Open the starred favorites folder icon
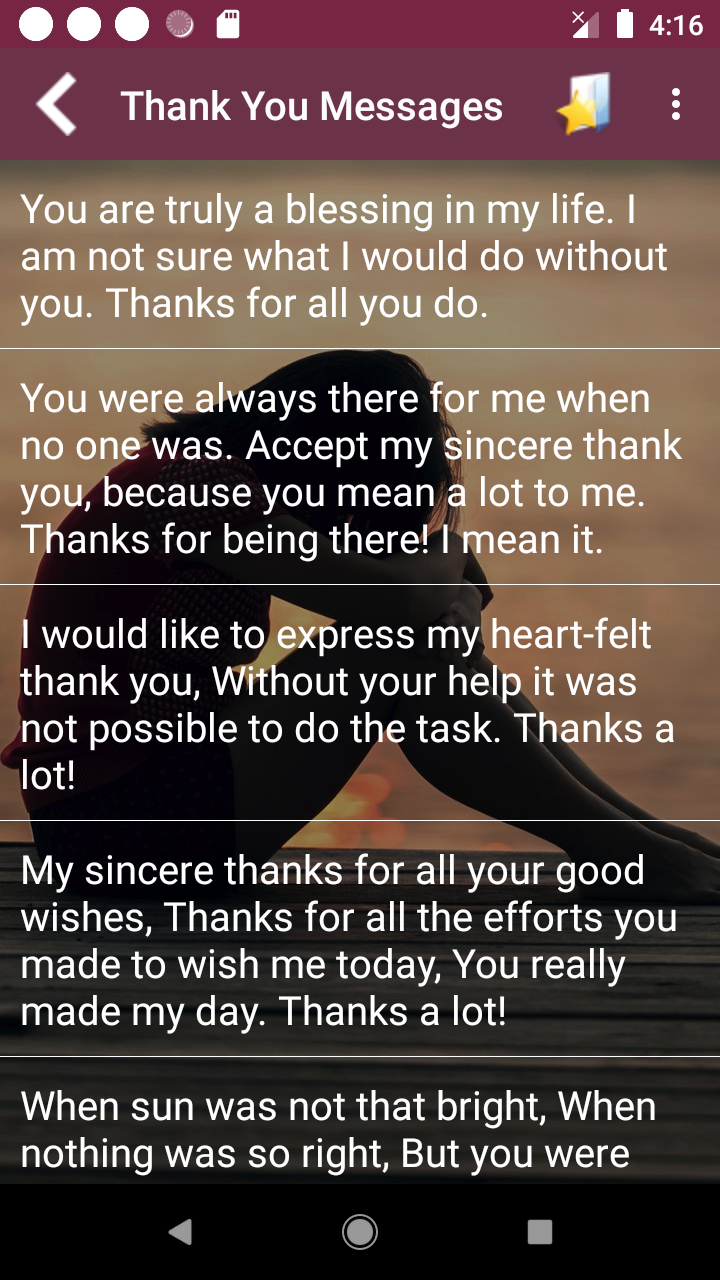Viewport: 720px width, 1280px height. point(584,105)
